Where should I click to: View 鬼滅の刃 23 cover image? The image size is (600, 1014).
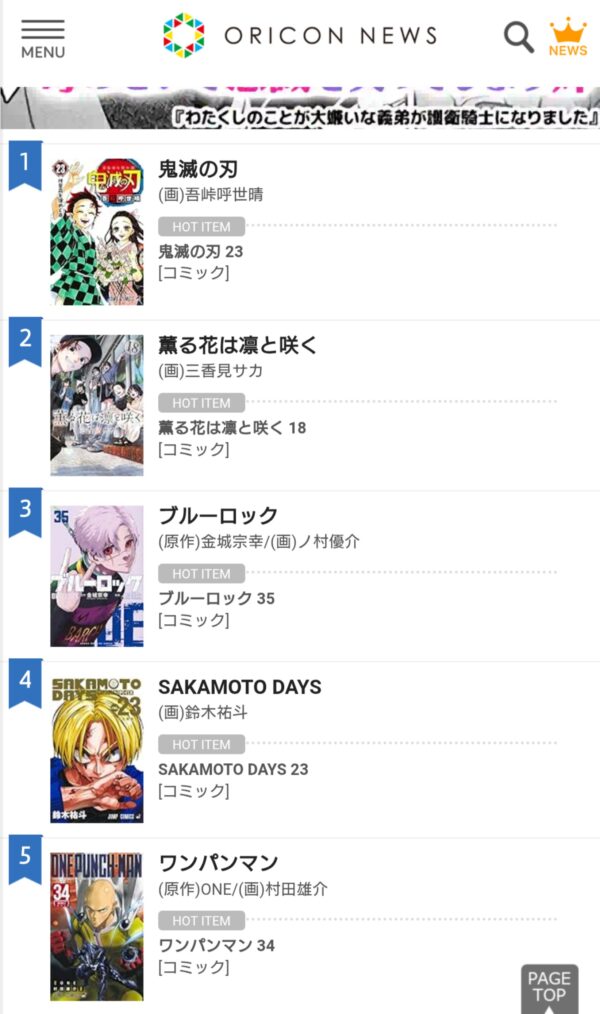[x=97, y=232]
